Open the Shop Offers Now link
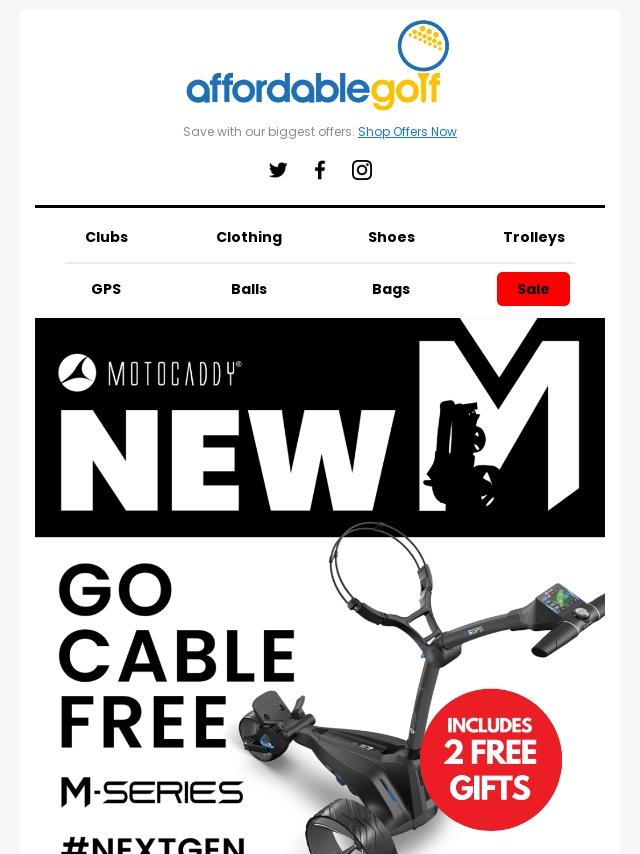Screen dimensions: 640x854 407,132
